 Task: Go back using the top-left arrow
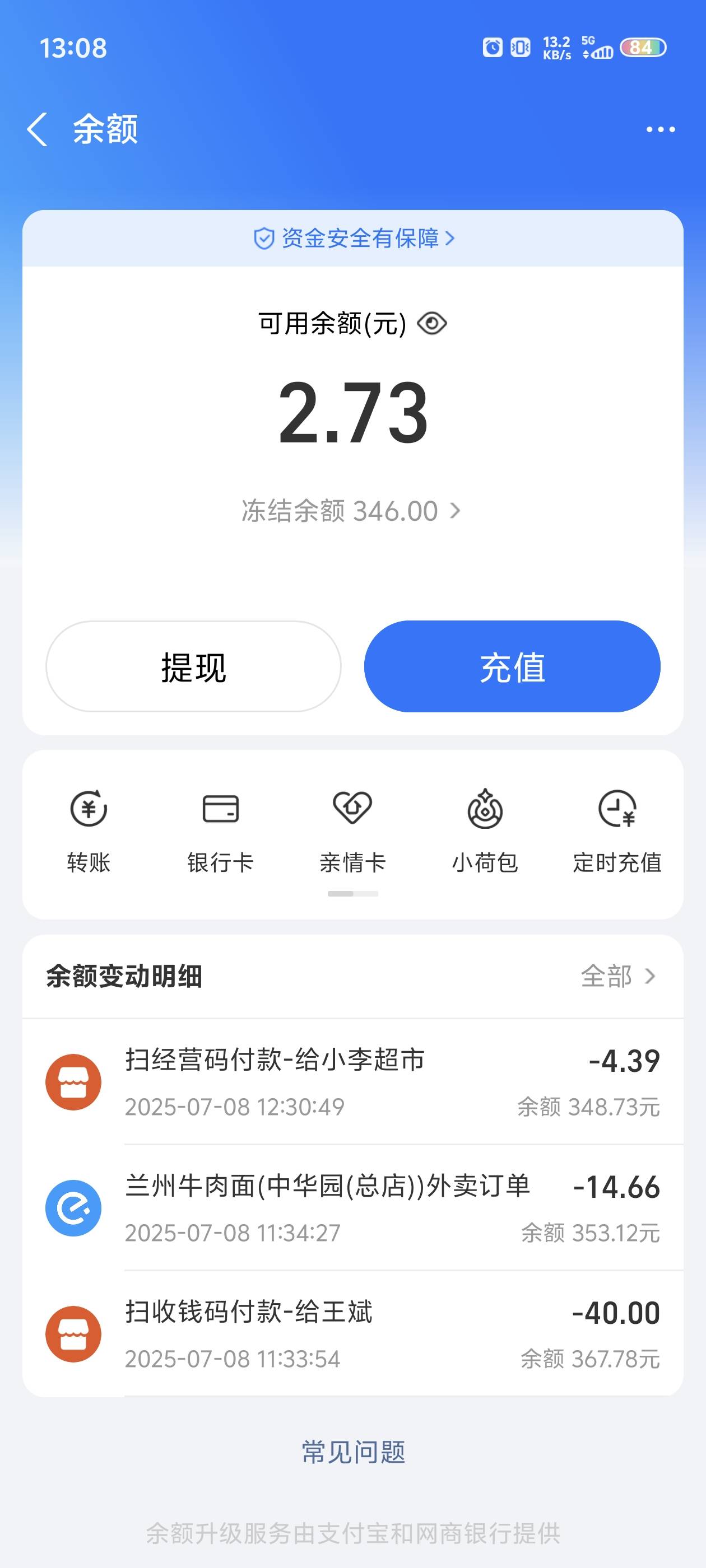pyautogui.click(x=37, y=129)
